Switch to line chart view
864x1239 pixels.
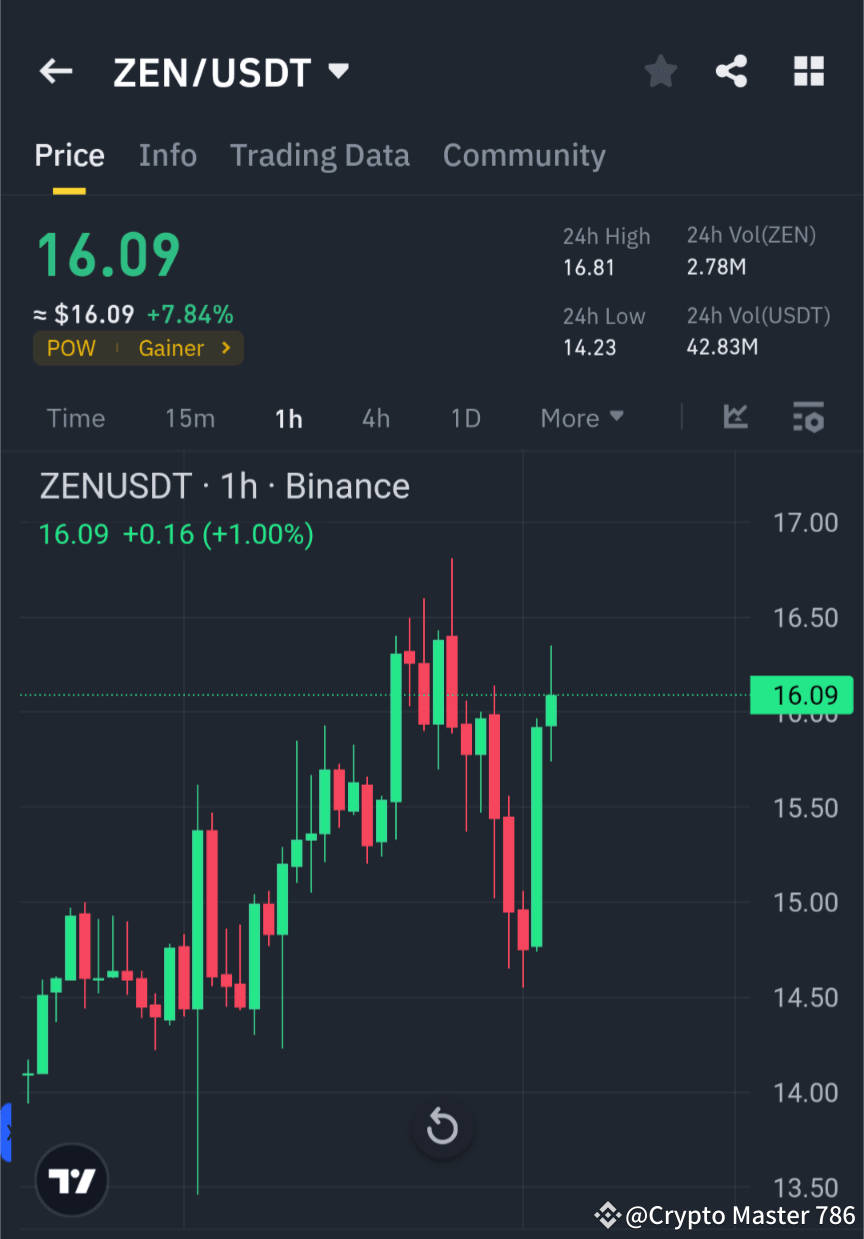point(736,418)
